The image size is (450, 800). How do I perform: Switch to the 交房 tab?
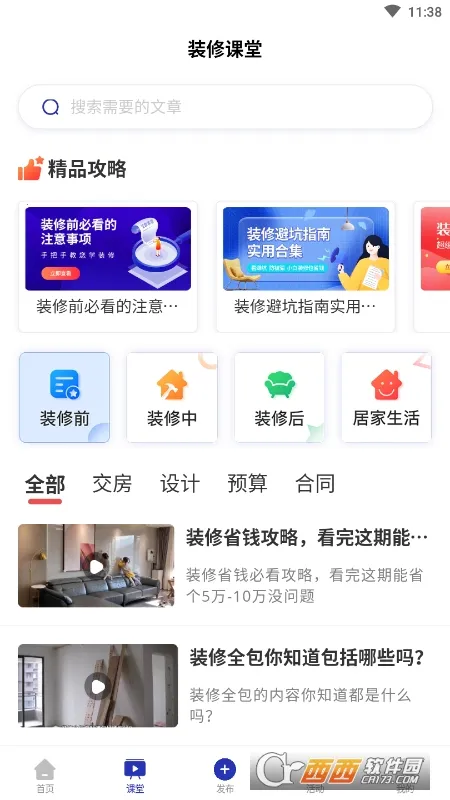[112, 484]
